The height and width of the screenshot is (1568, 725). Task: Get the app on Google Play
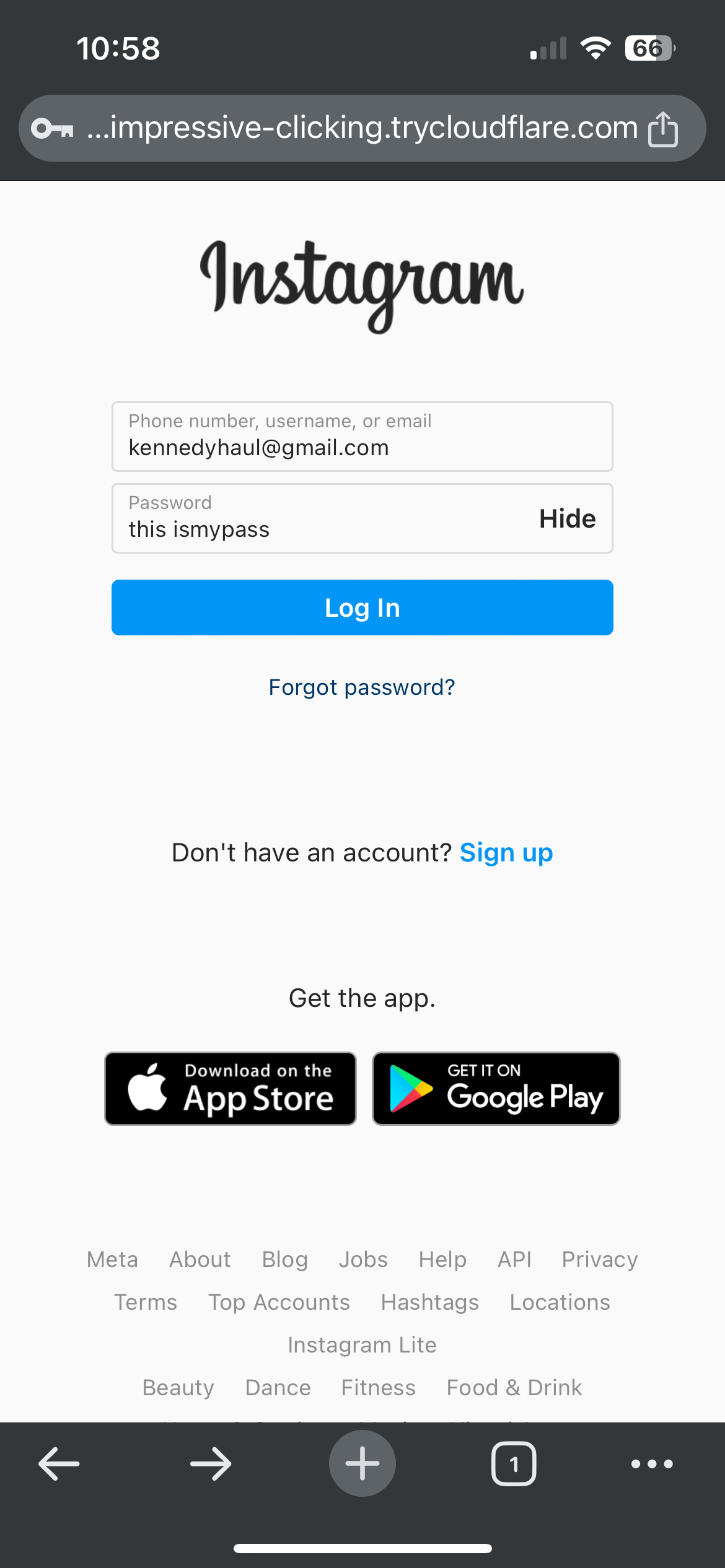(496, 1089)
